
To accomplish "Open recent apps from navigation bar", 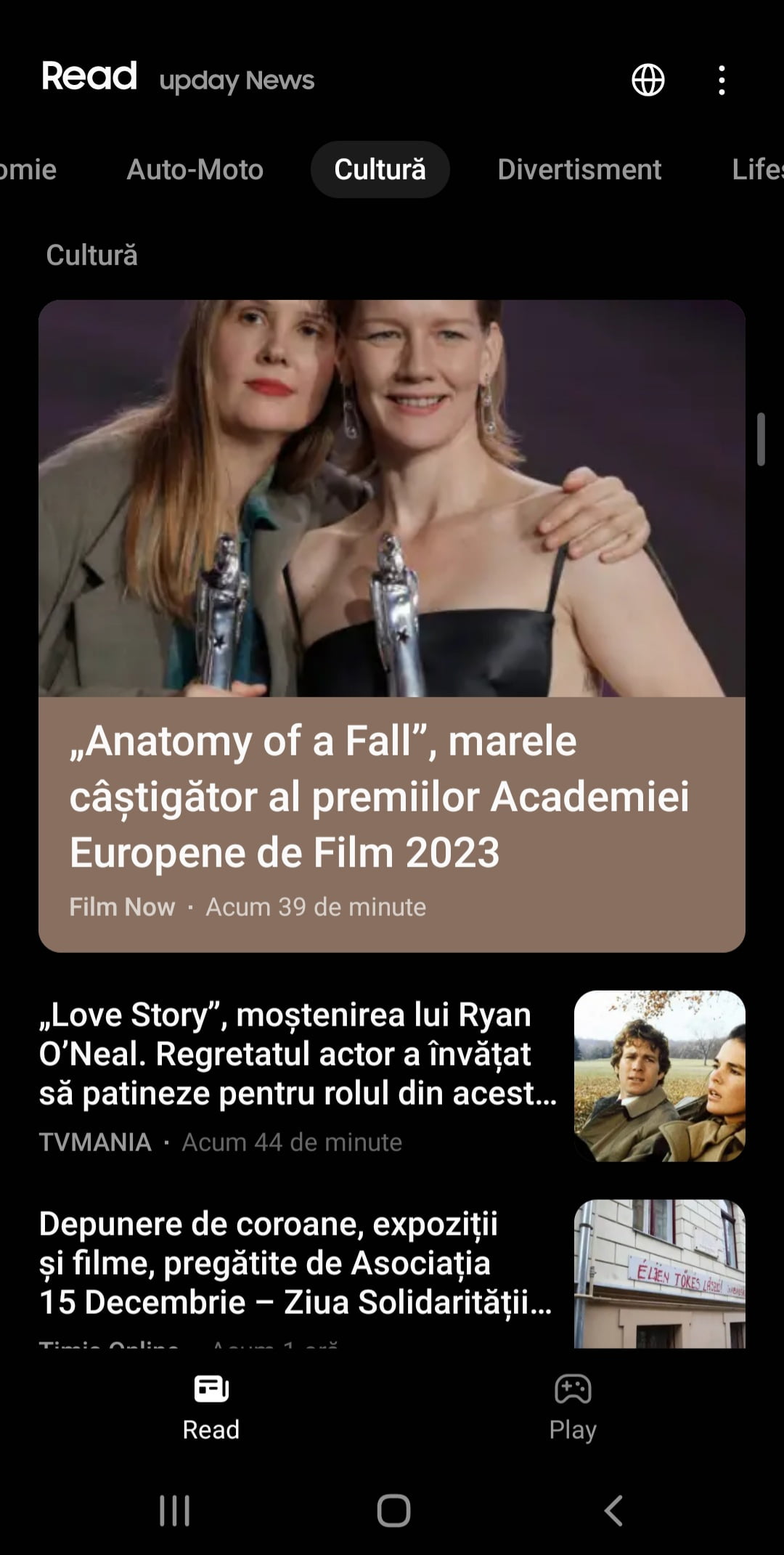I will pos(174,1511).
